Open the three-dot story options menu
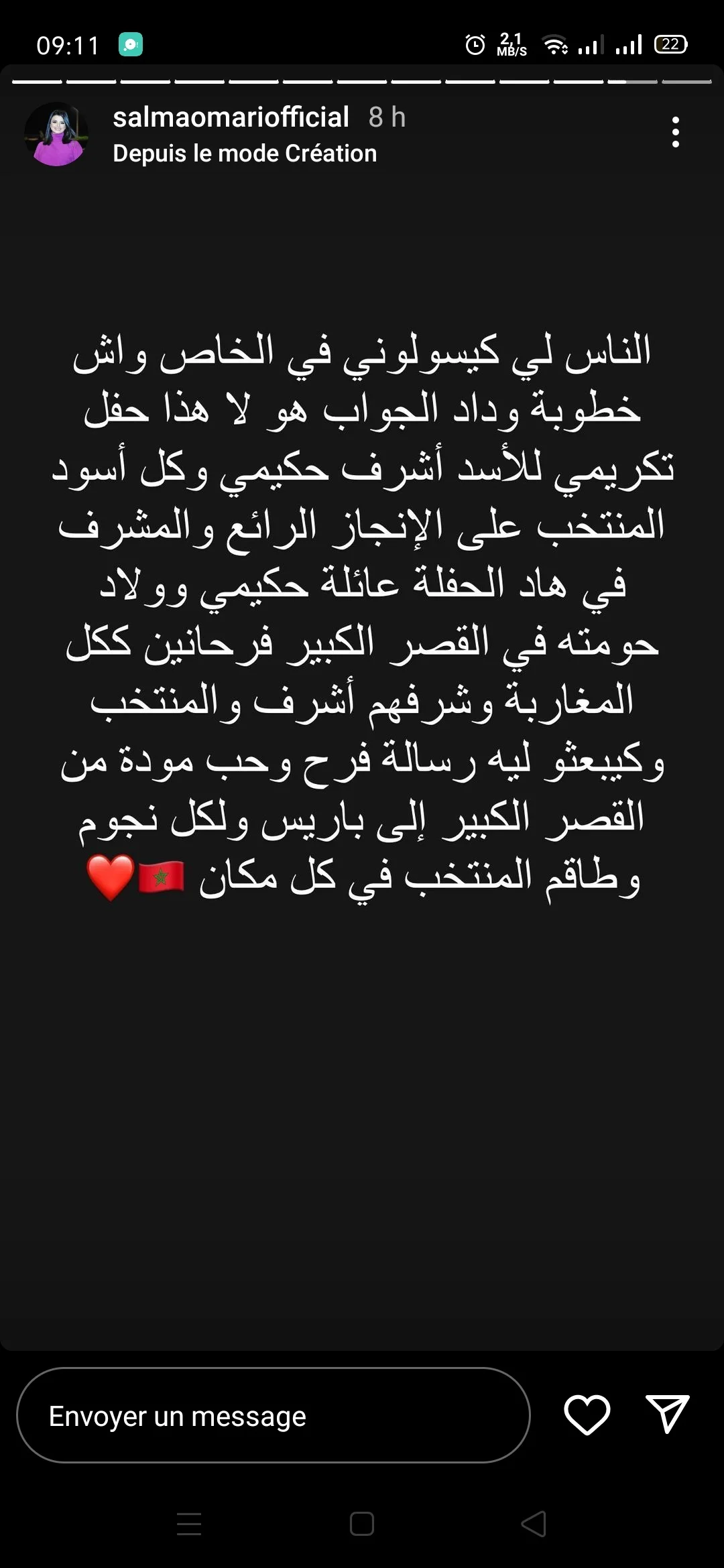This screenshot has height=1568, width=724. pyautogui.click(x=675, y=132)
